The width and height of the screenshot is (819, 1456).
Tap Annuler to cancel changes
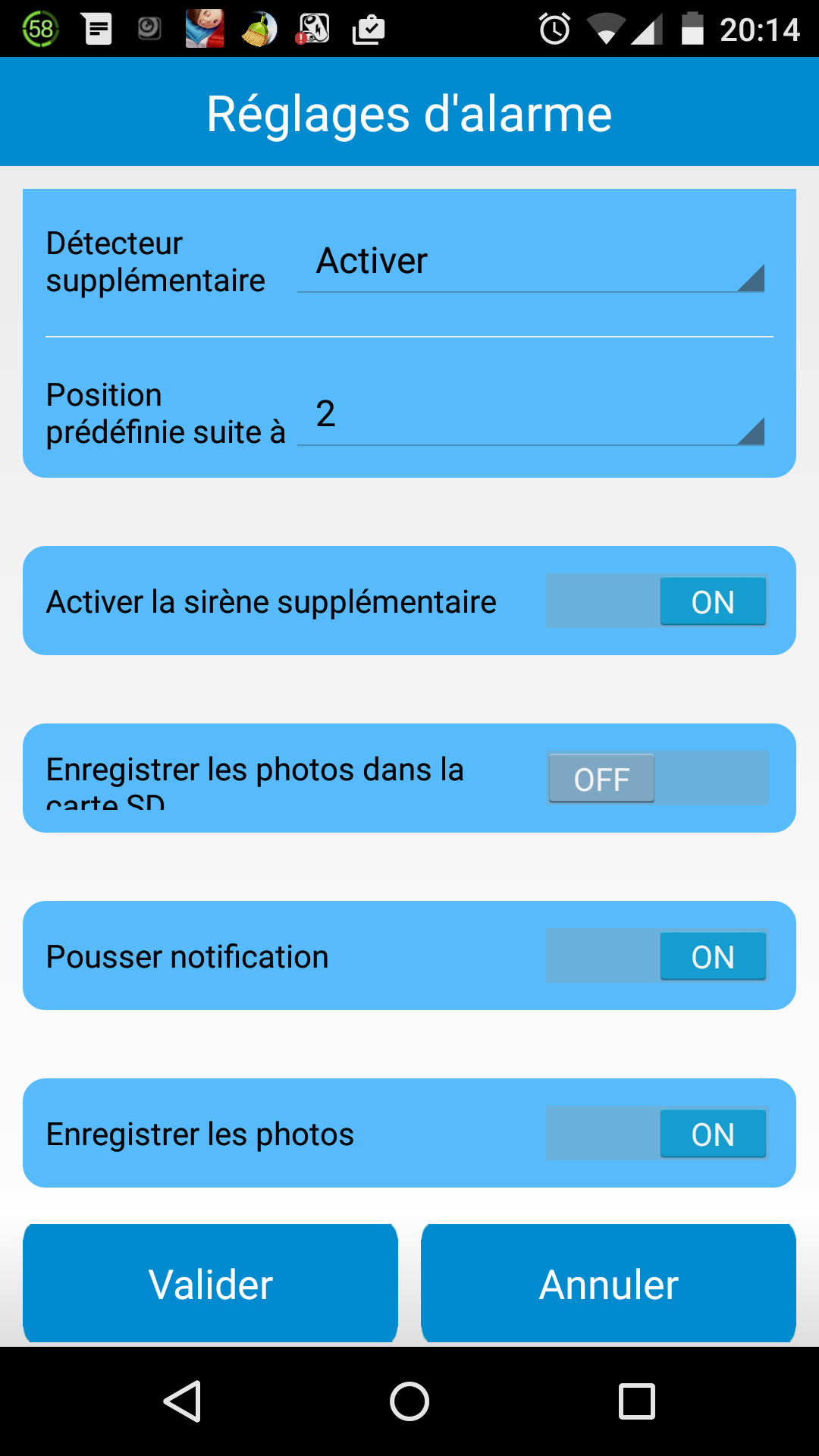coord(608,1284)
